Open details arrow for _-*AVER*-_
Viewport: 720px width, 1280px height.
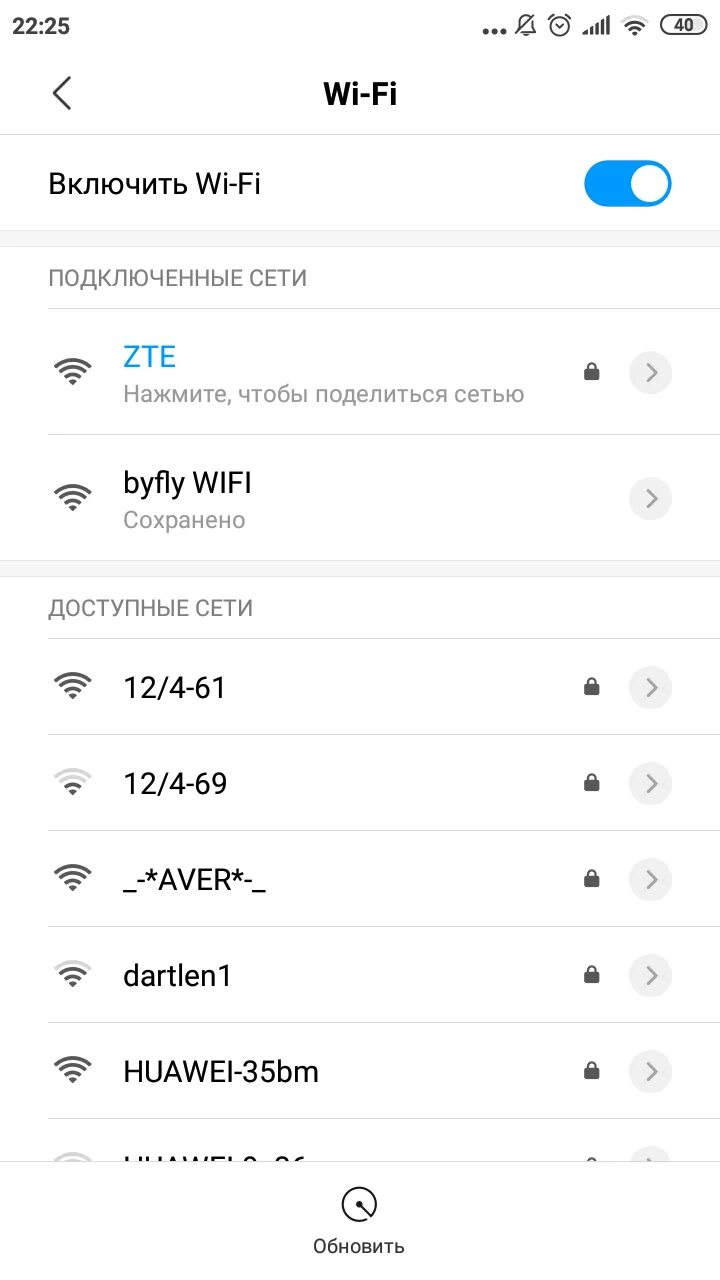(651, 879)
